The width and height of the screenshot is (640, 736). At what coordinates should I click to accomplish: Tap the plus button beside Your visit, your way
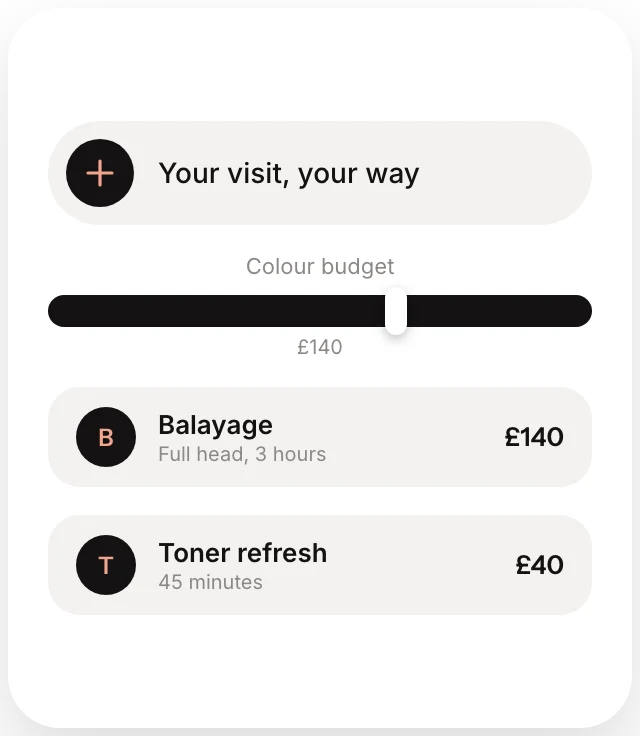(x=100, y=173)
